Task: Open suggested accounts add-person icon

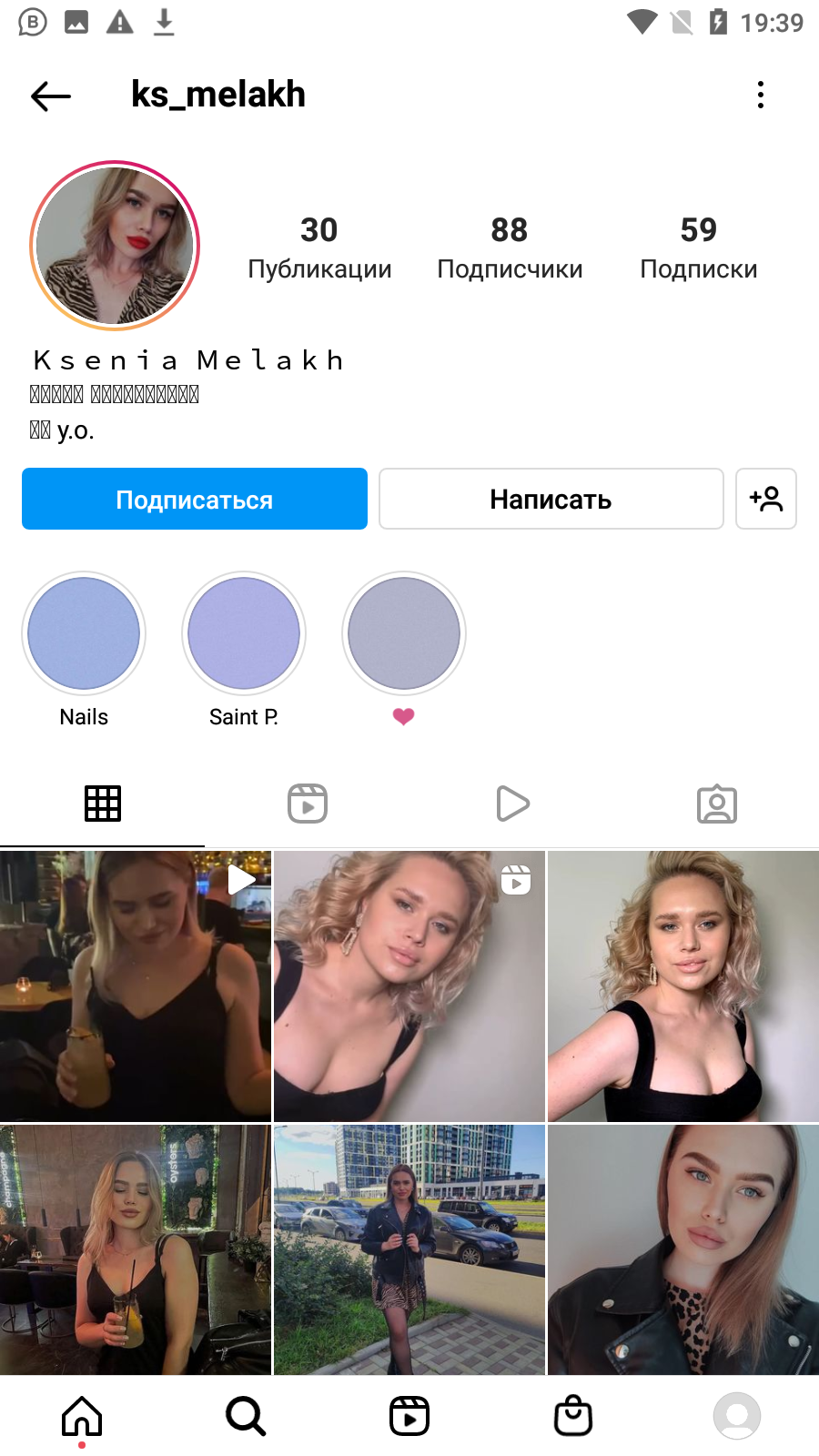Action: pos(766,499)
